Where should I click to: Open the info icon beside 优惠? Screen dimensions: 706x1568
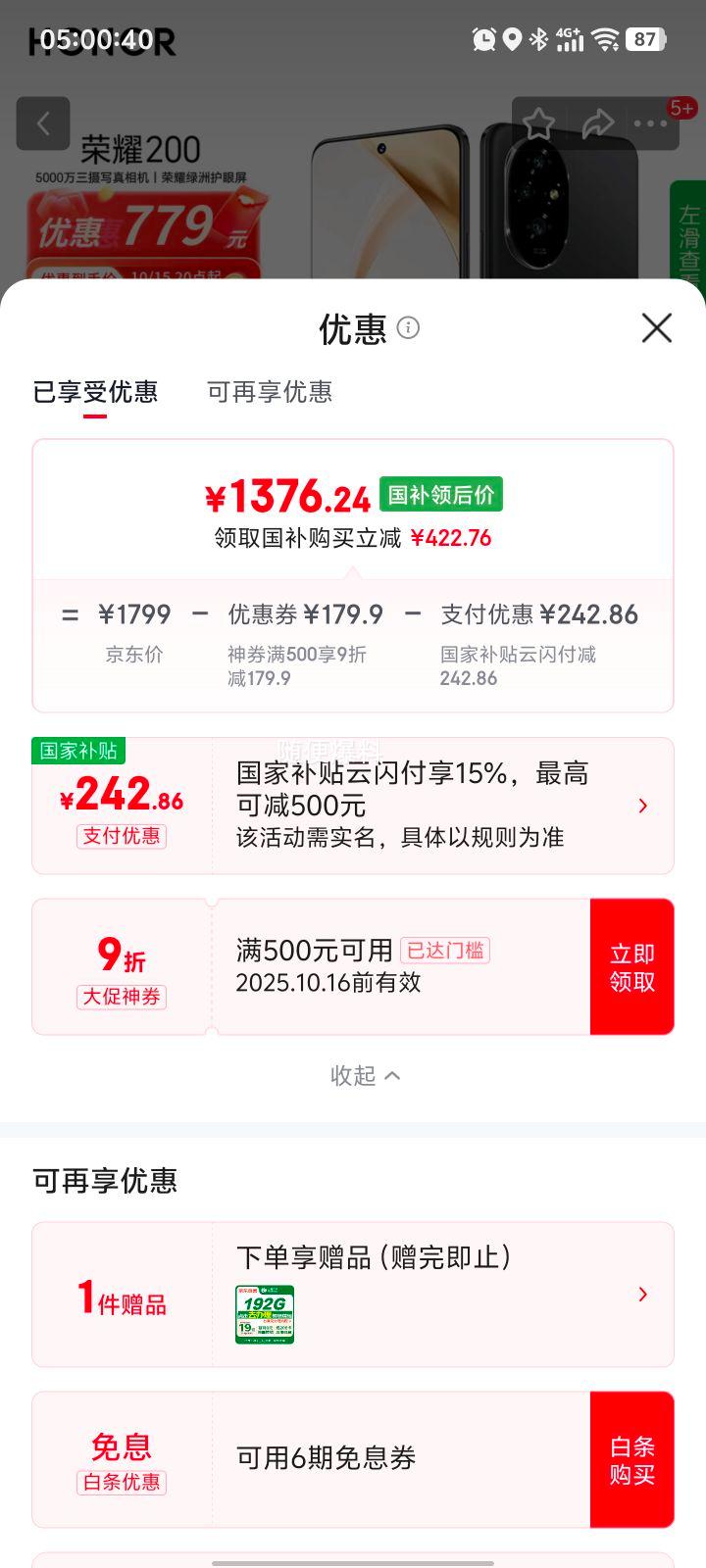408,328
